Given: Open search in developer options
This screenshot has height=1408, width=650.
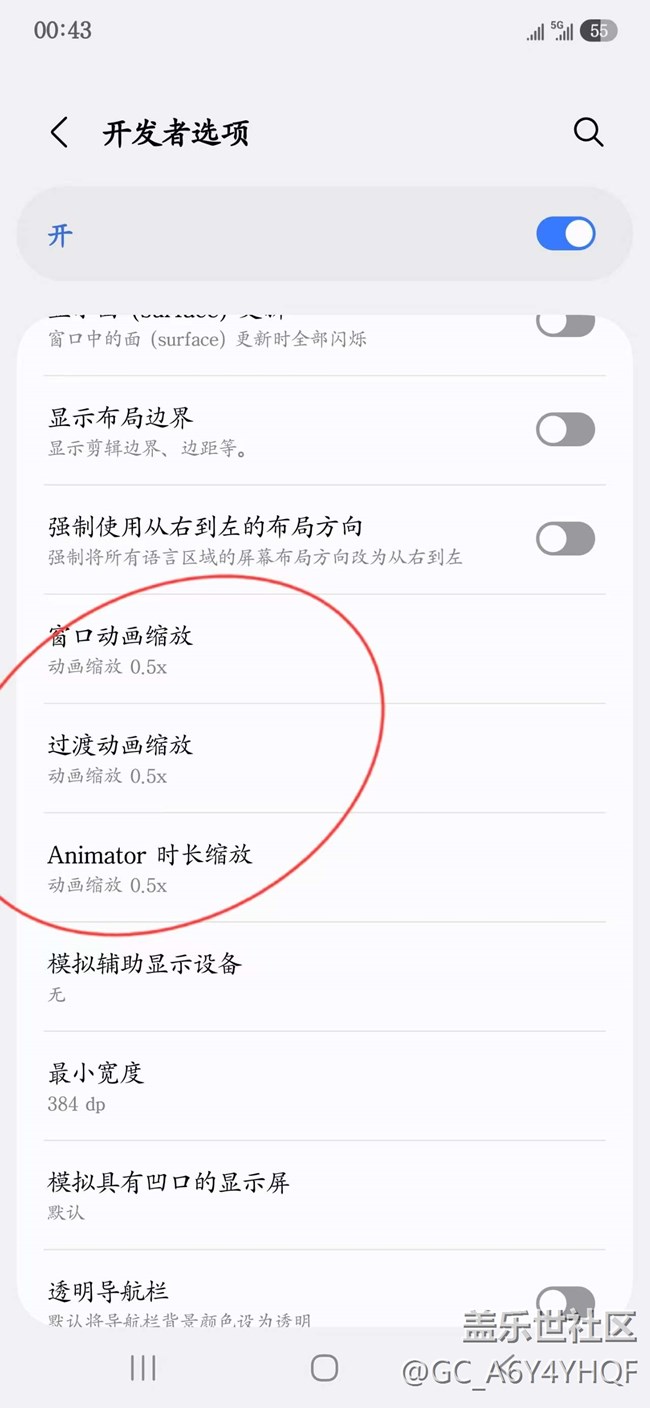Looking at the screenshot, I should coord(588,132).
